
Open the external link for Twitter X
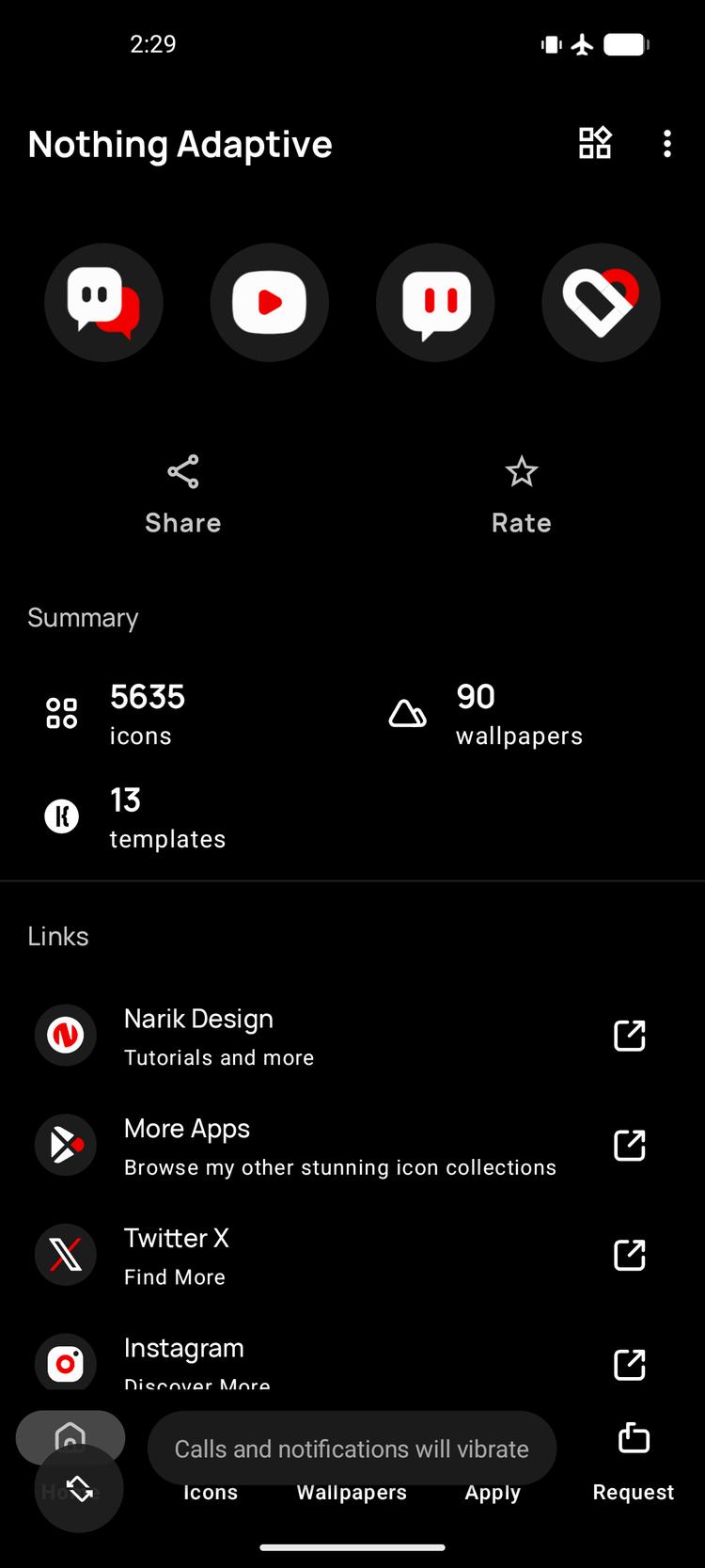point(630,1255)
